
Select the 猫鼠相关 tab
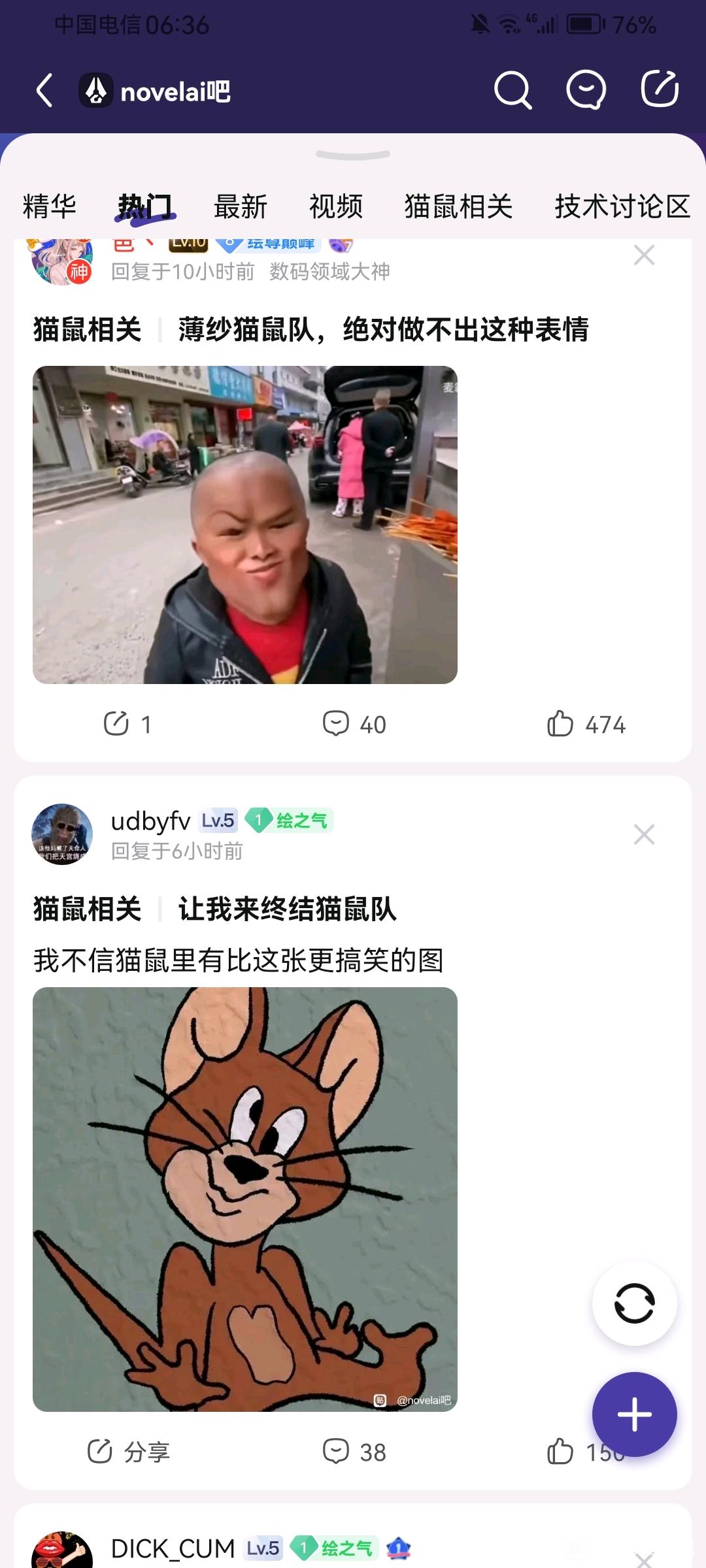458,206
